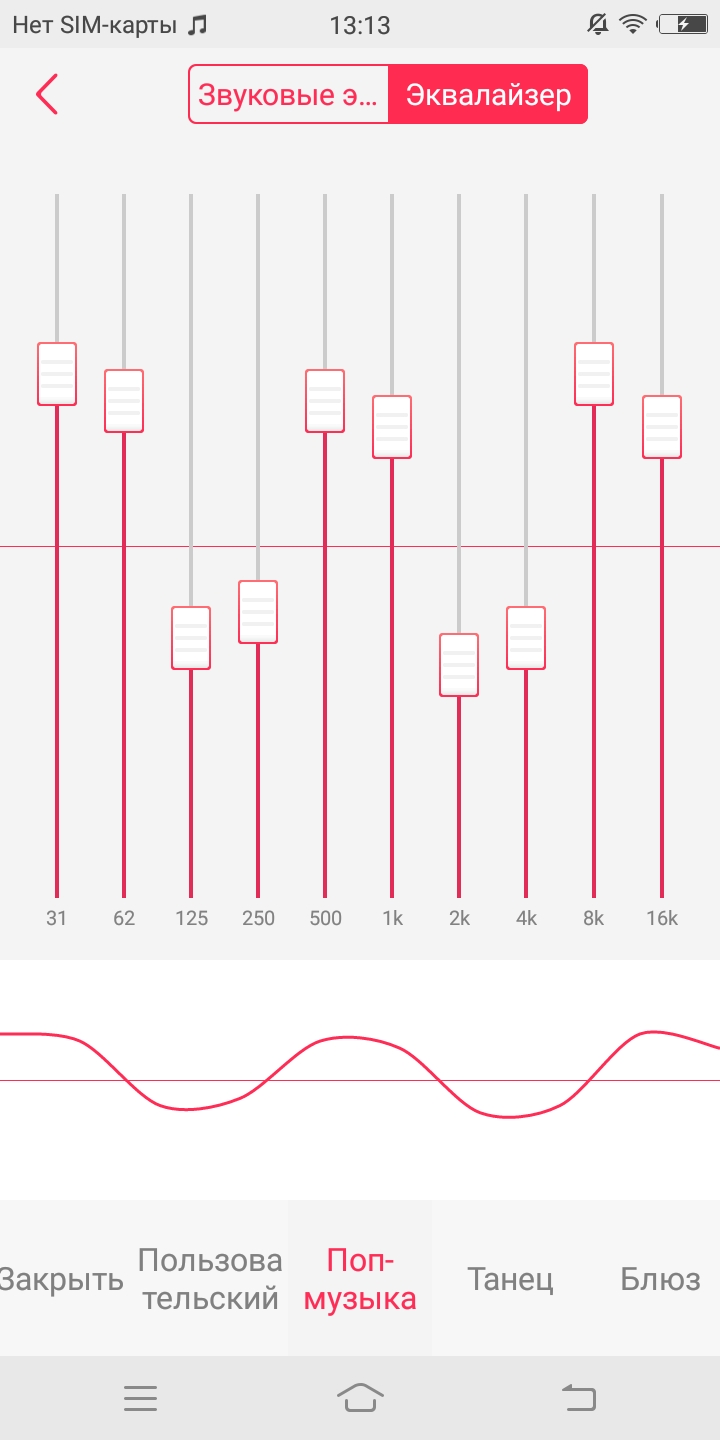
Task: Apply the Танец preset
Action: [x=510, y=1279]
